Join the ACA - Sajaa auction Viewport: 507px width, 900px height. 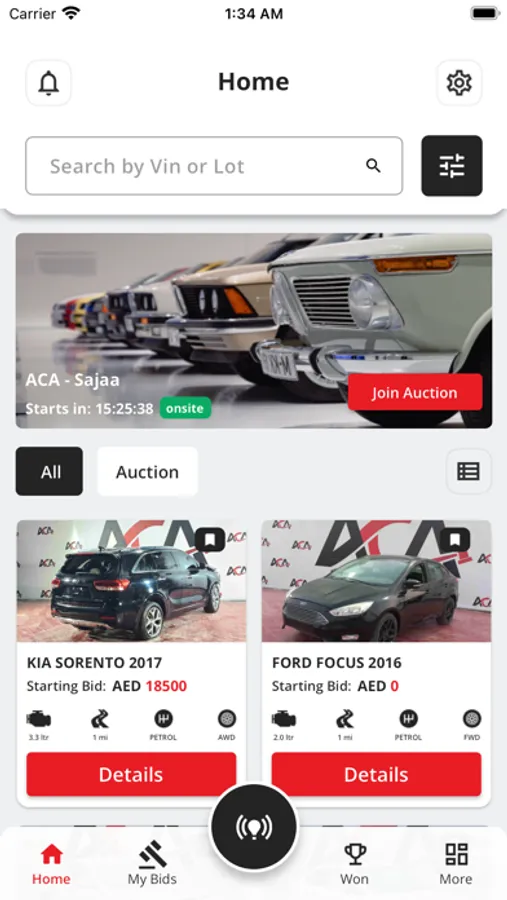coord(415,393)
